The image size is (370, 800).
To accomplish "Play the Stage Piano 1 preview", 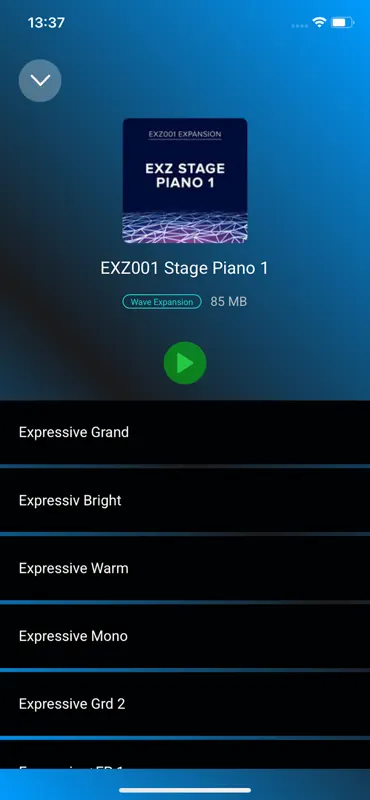I will (185, 363).
